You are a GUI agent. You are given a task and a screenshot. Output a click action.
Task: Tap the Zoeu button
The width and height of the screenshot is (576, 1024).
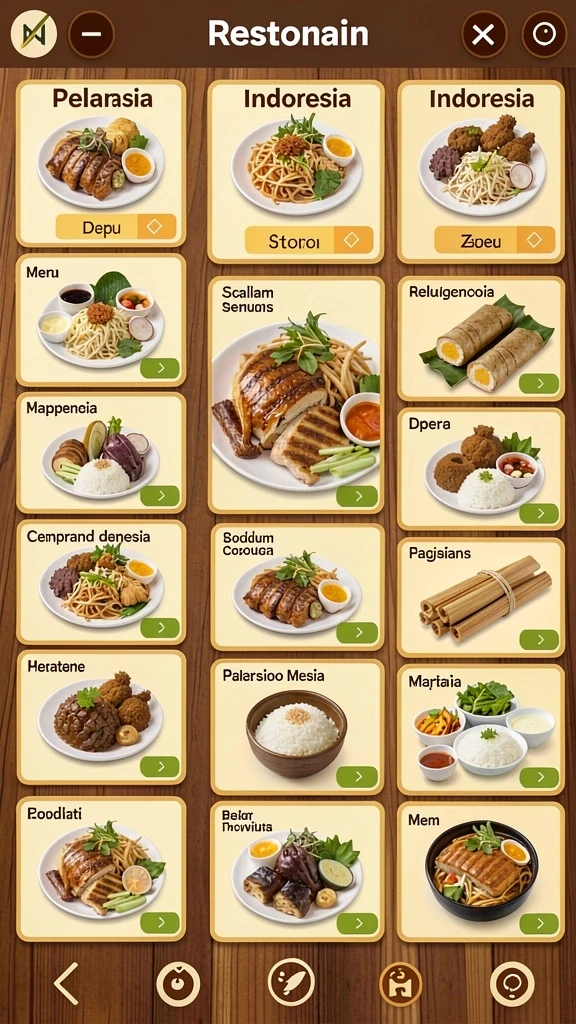point(494,240)
